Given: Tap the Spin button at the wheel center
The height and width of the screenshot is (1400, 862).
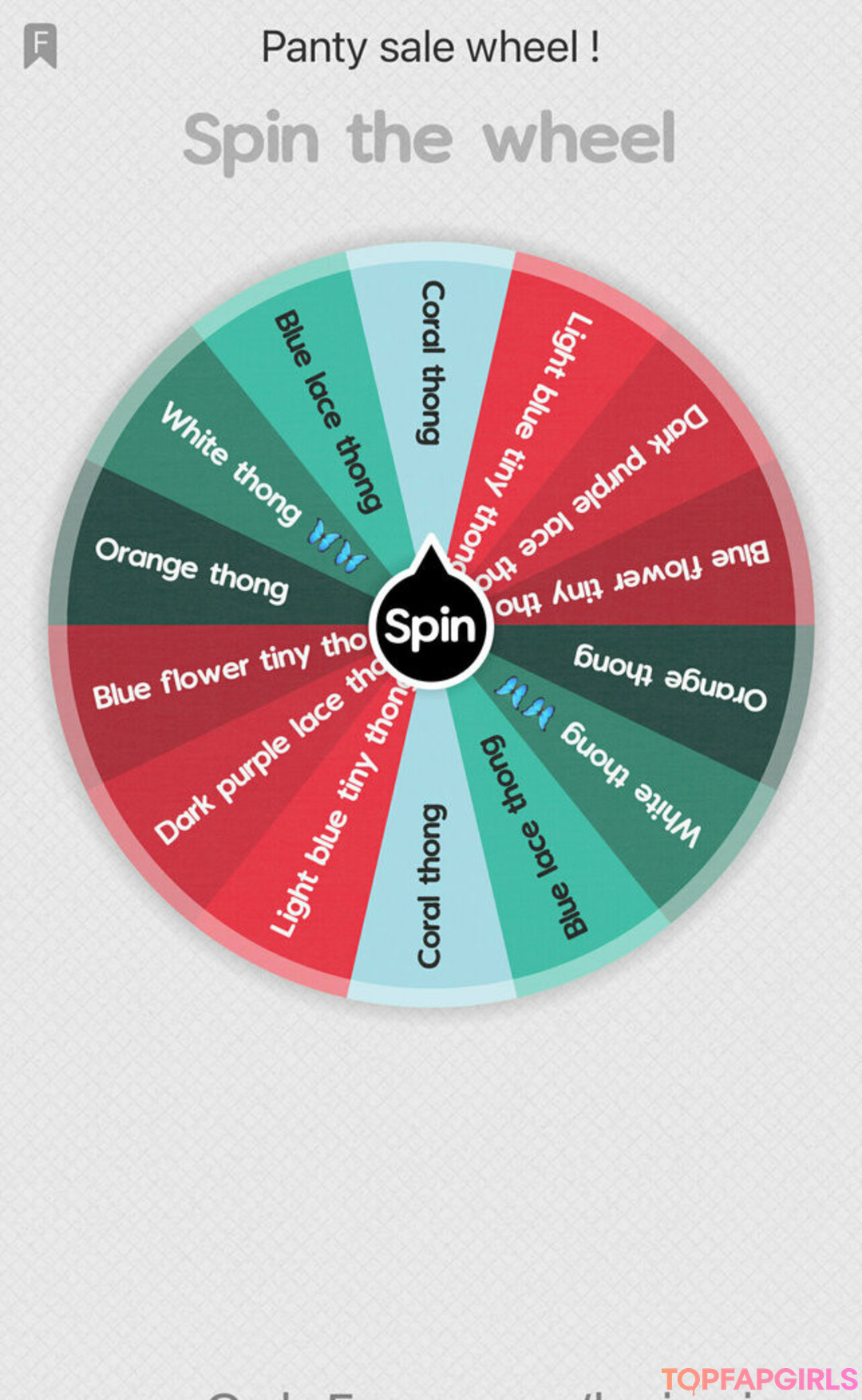Looking at the screenshot, I should [x=431, y=626].
